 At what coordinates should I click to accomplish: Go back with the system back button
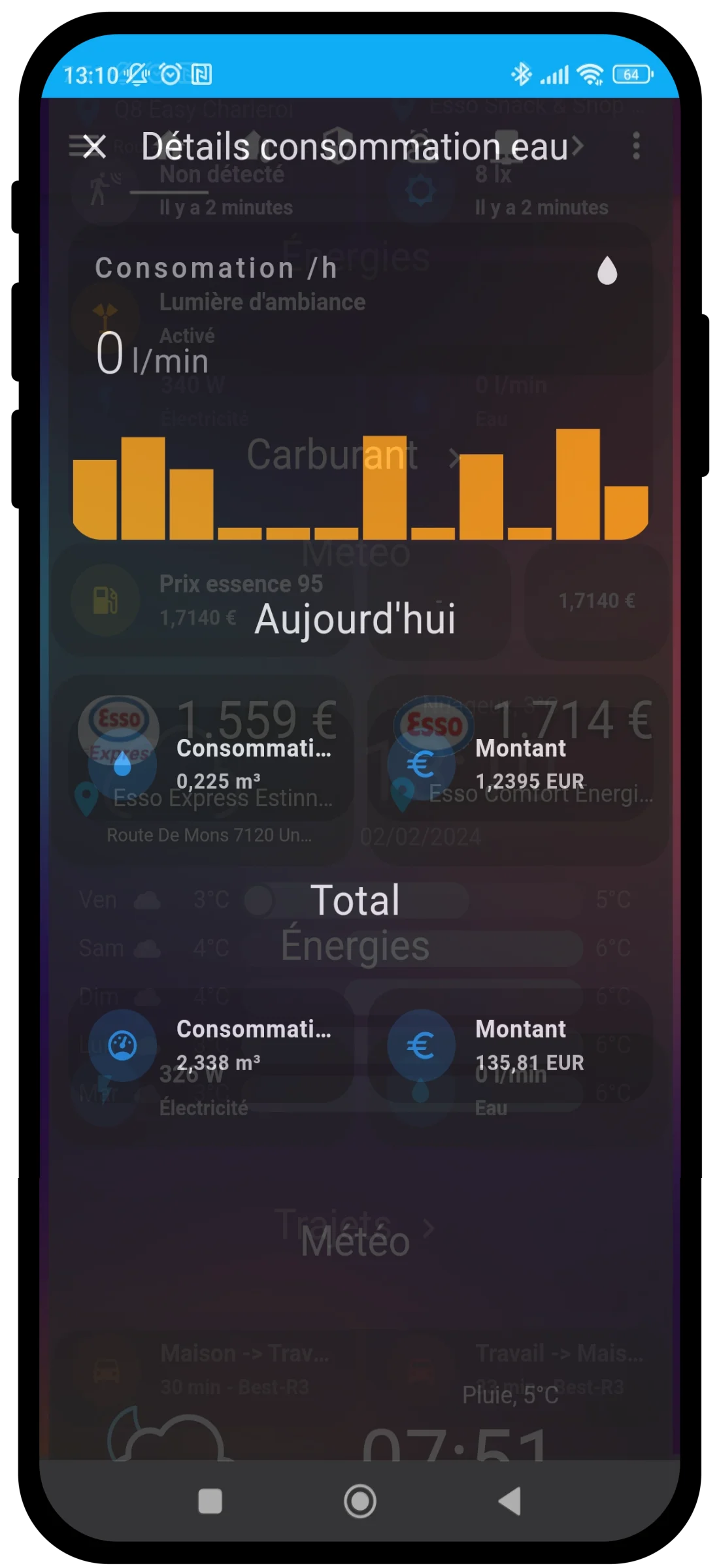pyautogui.click(x=509, y=1501)
